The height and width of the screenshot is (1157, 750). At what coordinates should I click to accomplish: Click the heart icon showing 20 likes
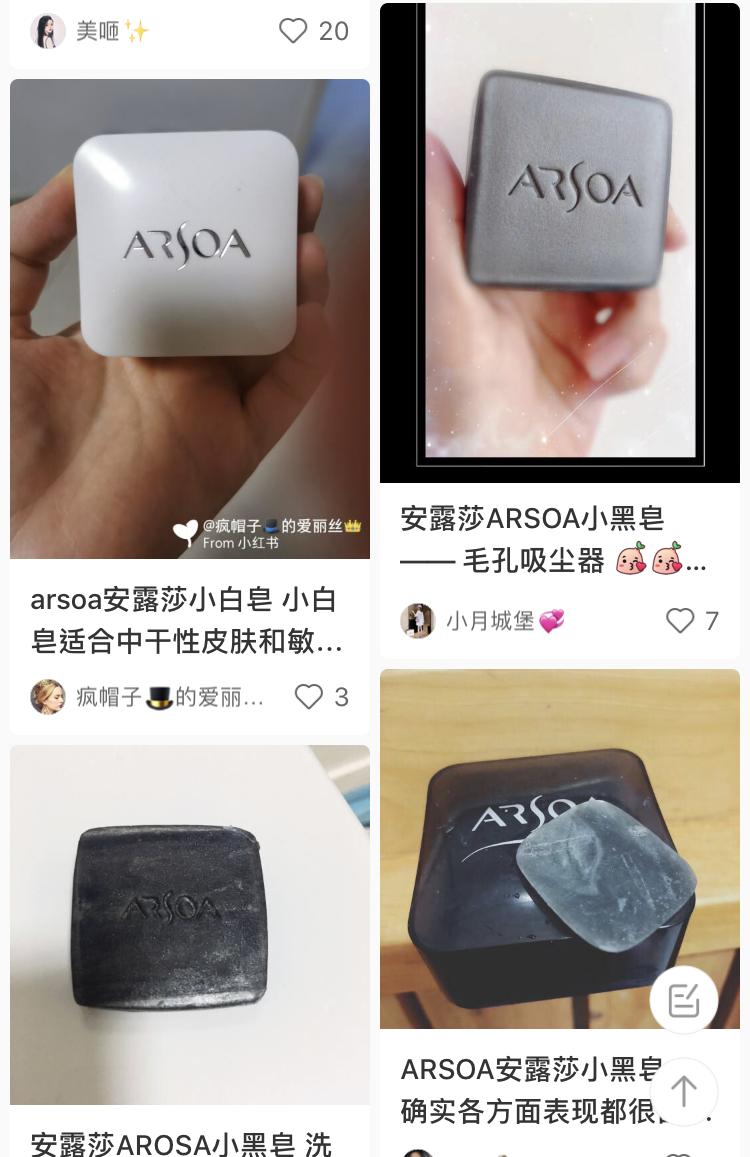click(x=293, y=31)
